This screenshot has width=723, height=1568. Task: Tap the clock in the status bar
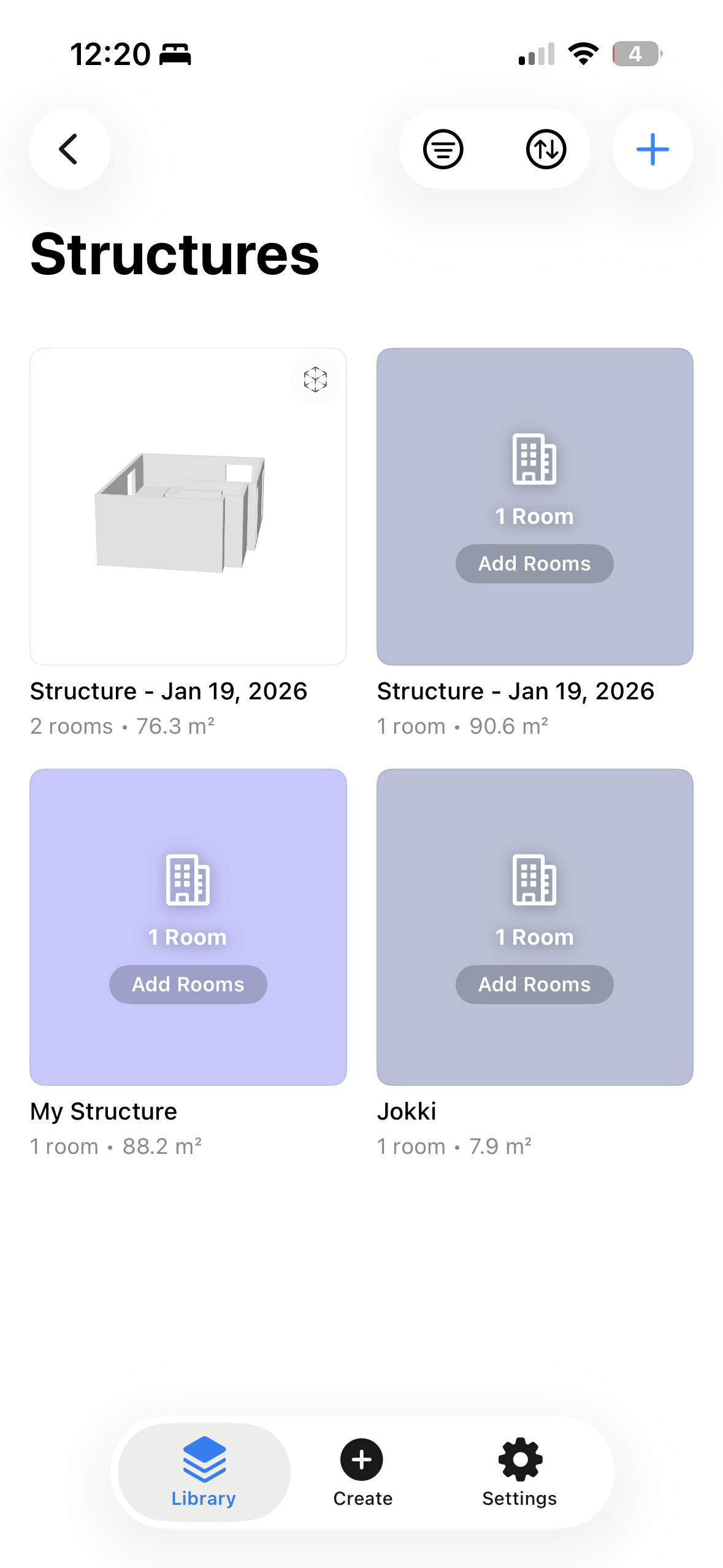tap(109, 54)
